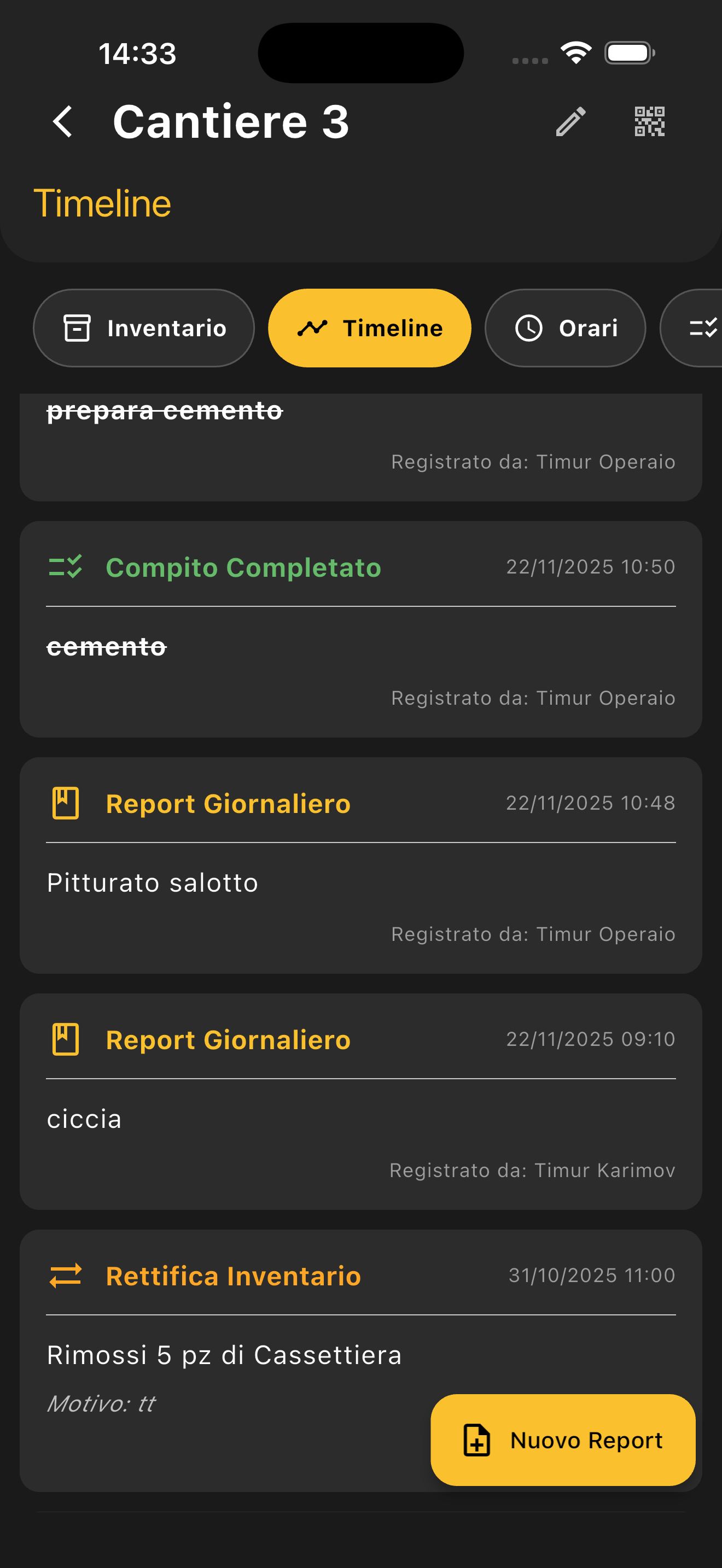Open the partially visible checklist tab at right
Screen dimensions: 722x1568
pyautogui.click(x=701, y=327)
